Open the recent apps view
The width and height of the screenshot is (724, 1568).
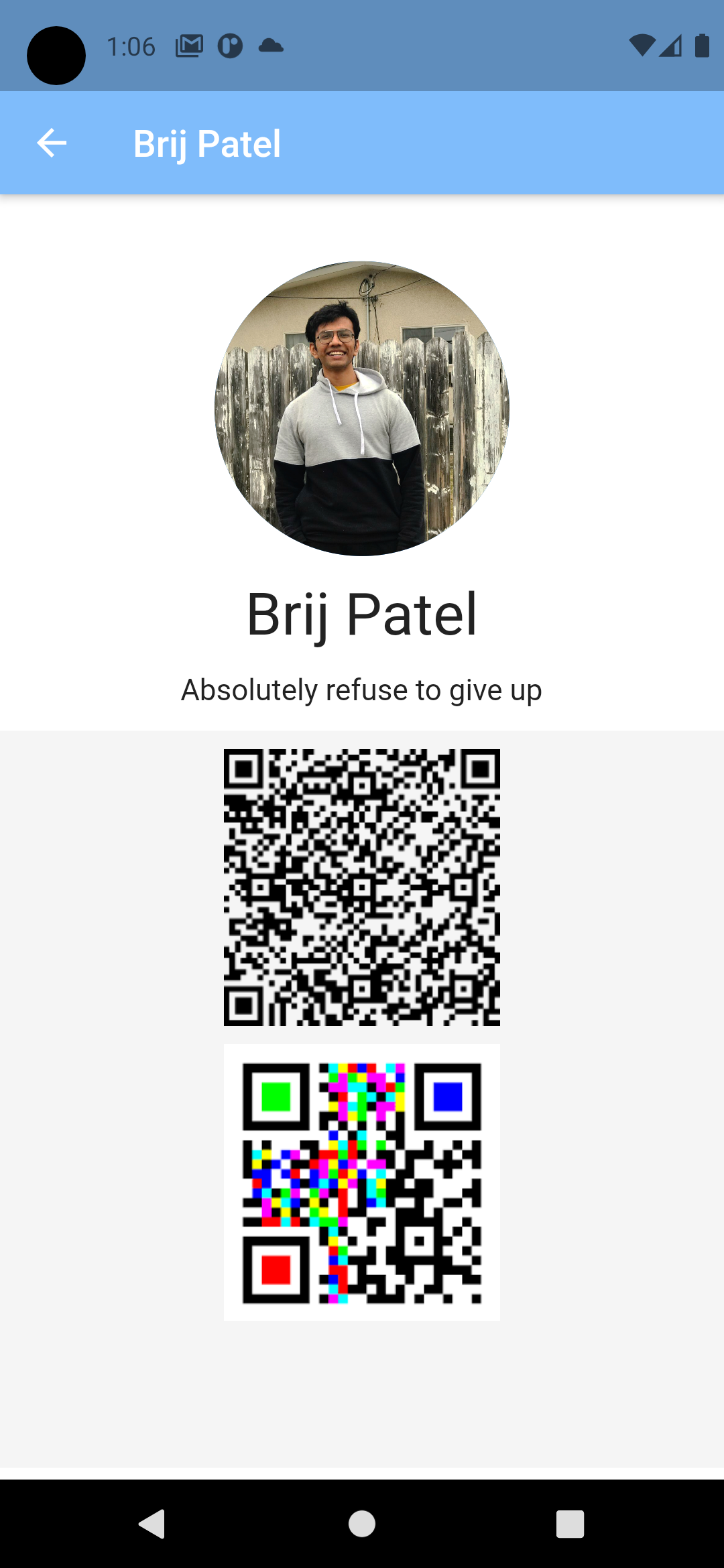click(x=570, y=1524)
